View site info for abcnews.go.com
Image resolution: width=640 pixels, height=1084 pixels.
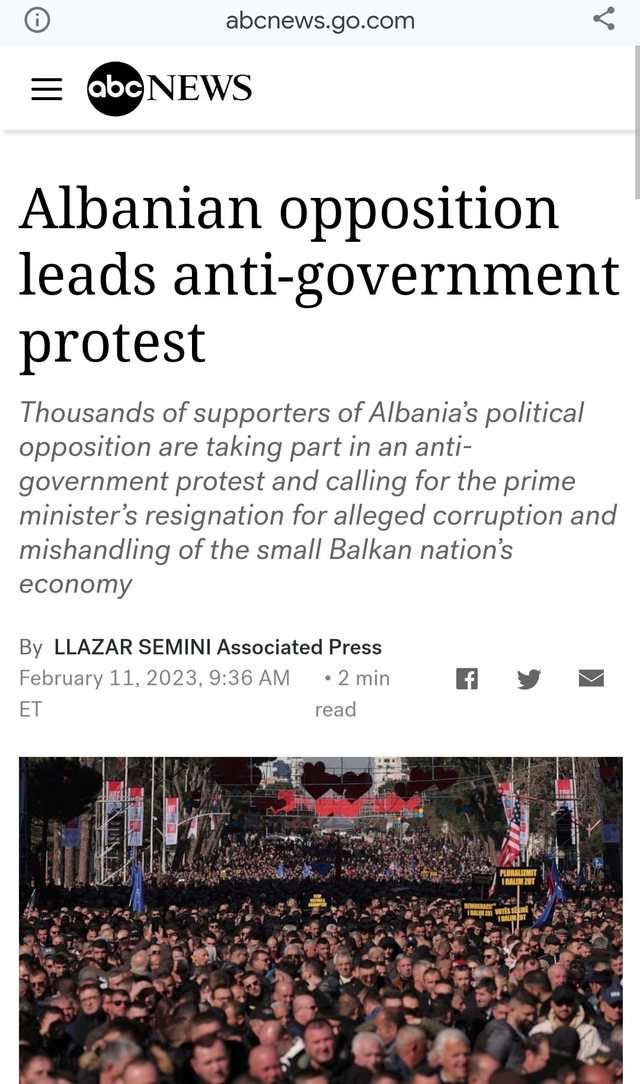[37, 20]
